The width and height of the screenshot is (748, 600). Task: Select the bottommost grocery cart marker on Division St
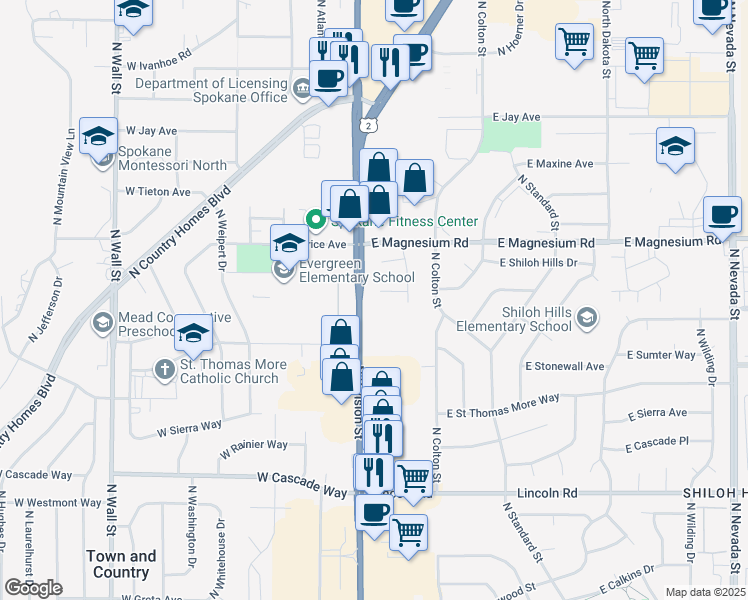408,533
